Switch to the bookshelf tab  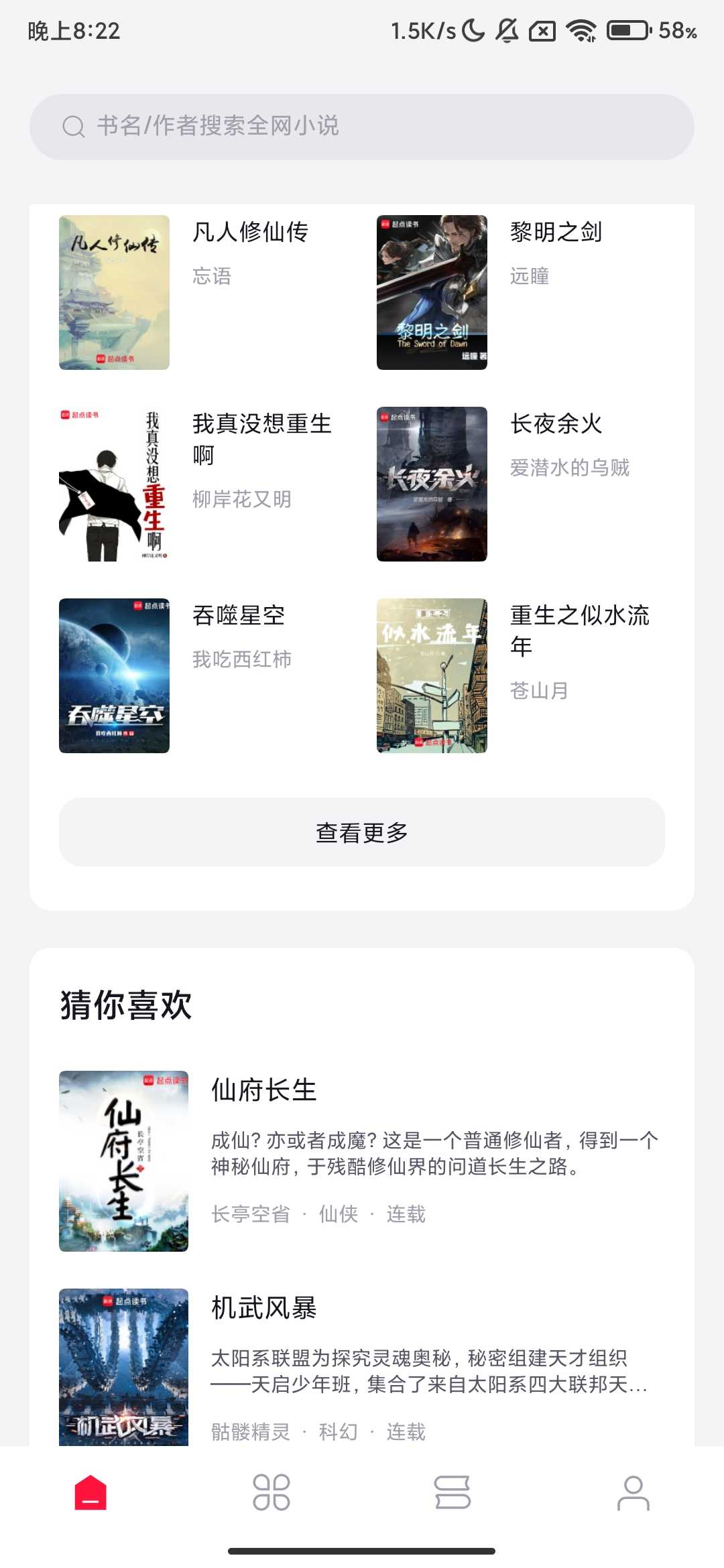tap(452, 1493)
